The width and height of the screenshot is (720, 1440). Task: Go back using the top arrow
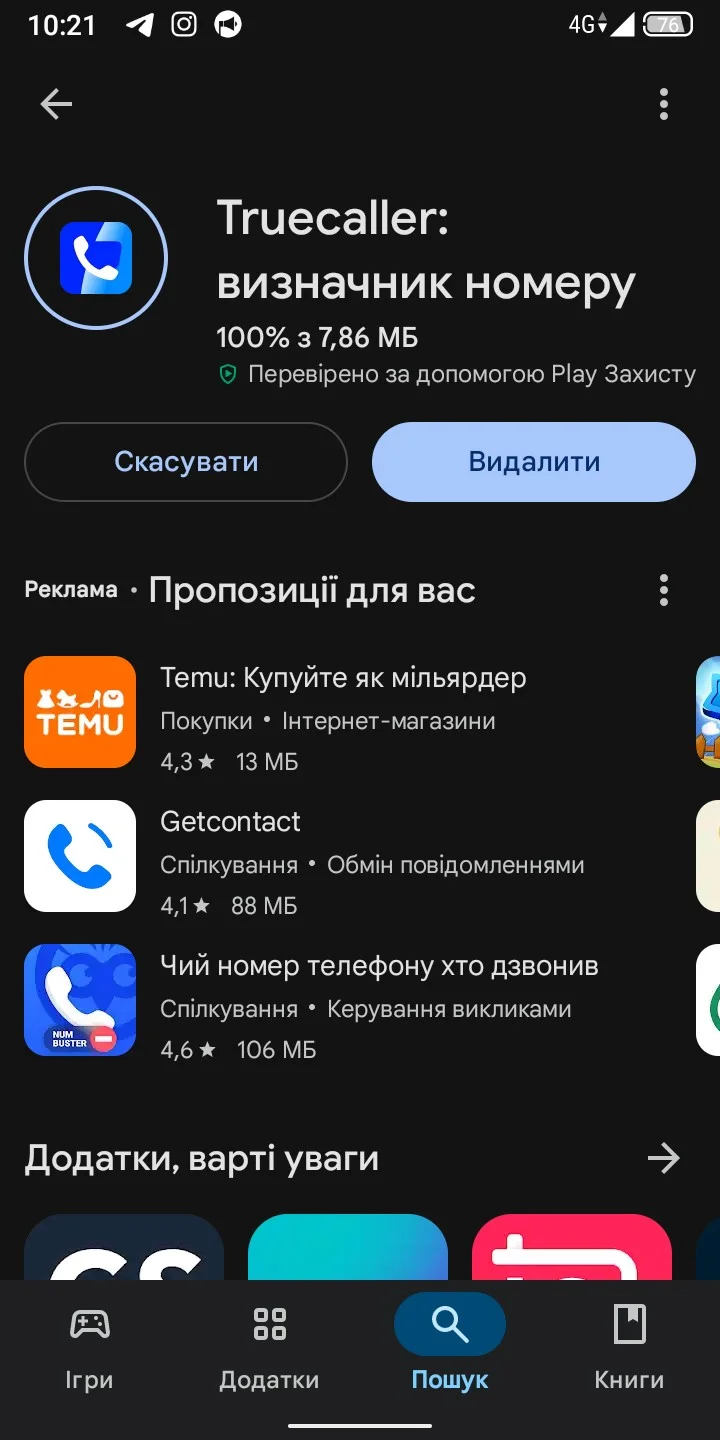56,104
